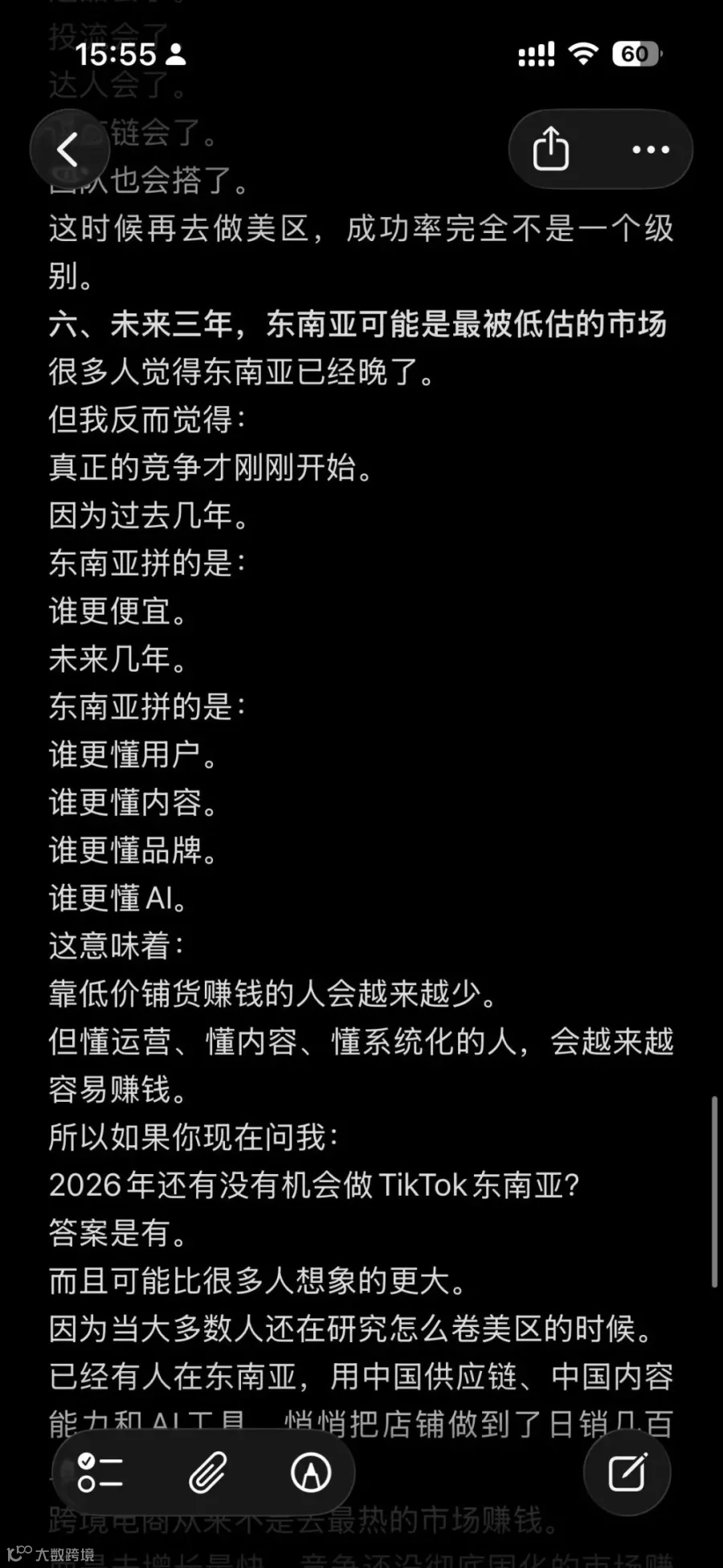The image size is (723, 1568).
Task: Open the markup pen tool
Action: pyautogui.click(x=311, y=1473)
